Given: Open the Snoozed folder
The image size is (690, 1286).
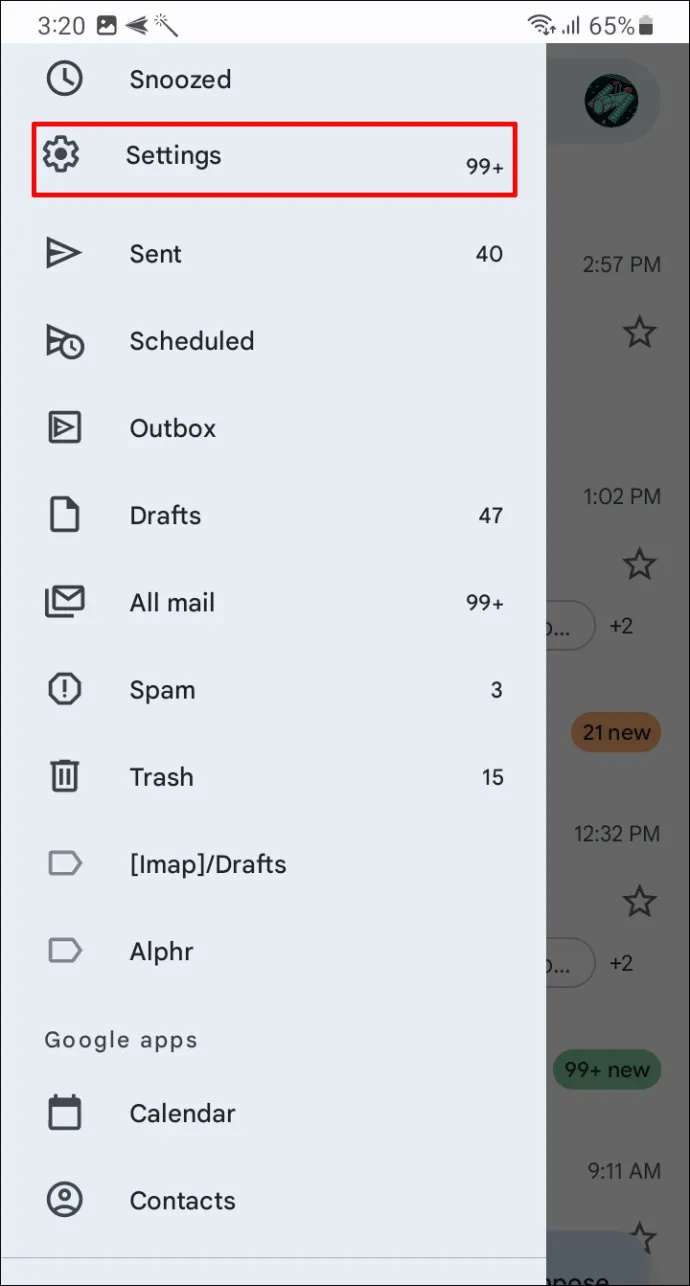Looking at the screenshot, I should point(273,79).
